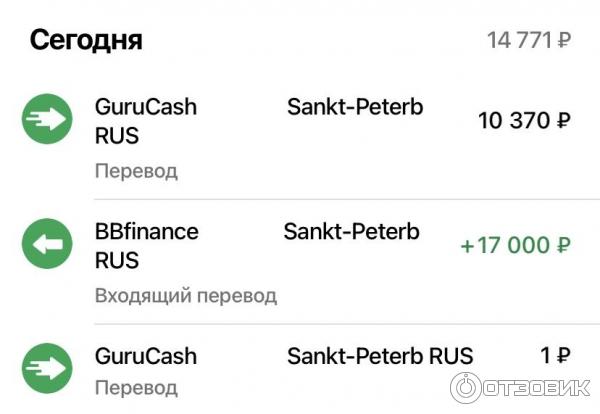
Task: Open the GuruCash 1 ₽ transfer
Action: 300,370
